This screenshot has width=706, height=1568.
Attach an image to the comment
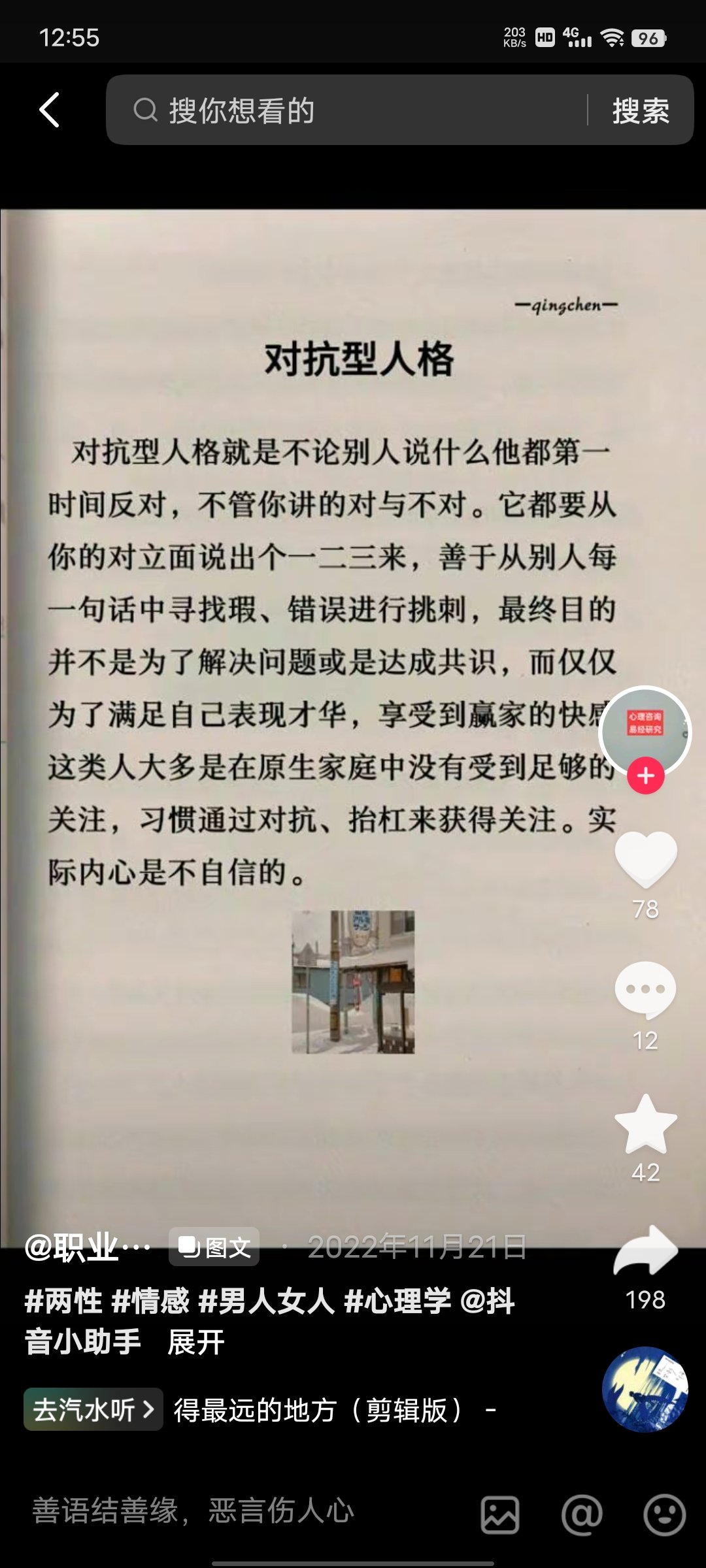point(500,1514)
